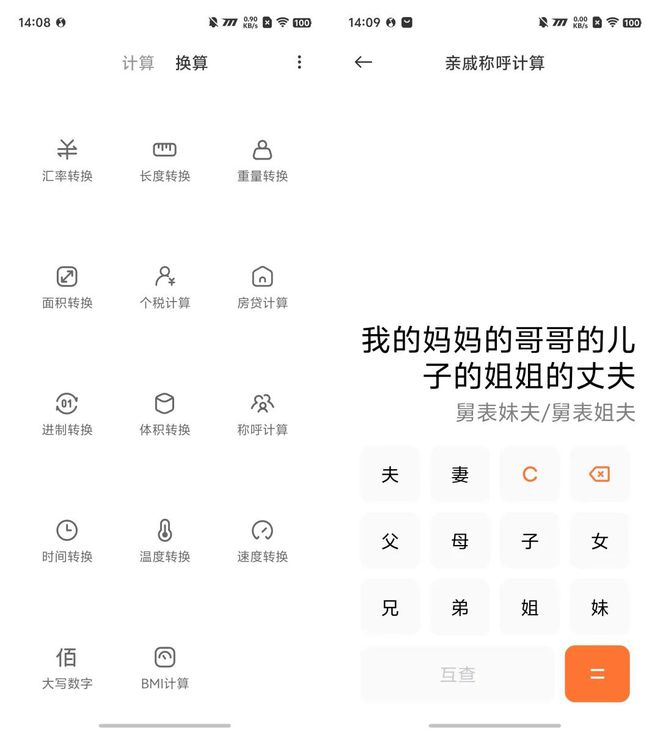Go back from 亲戚称呼计算 page
Viewport: 660px width, 734px height.
click(x=363, y=62)
